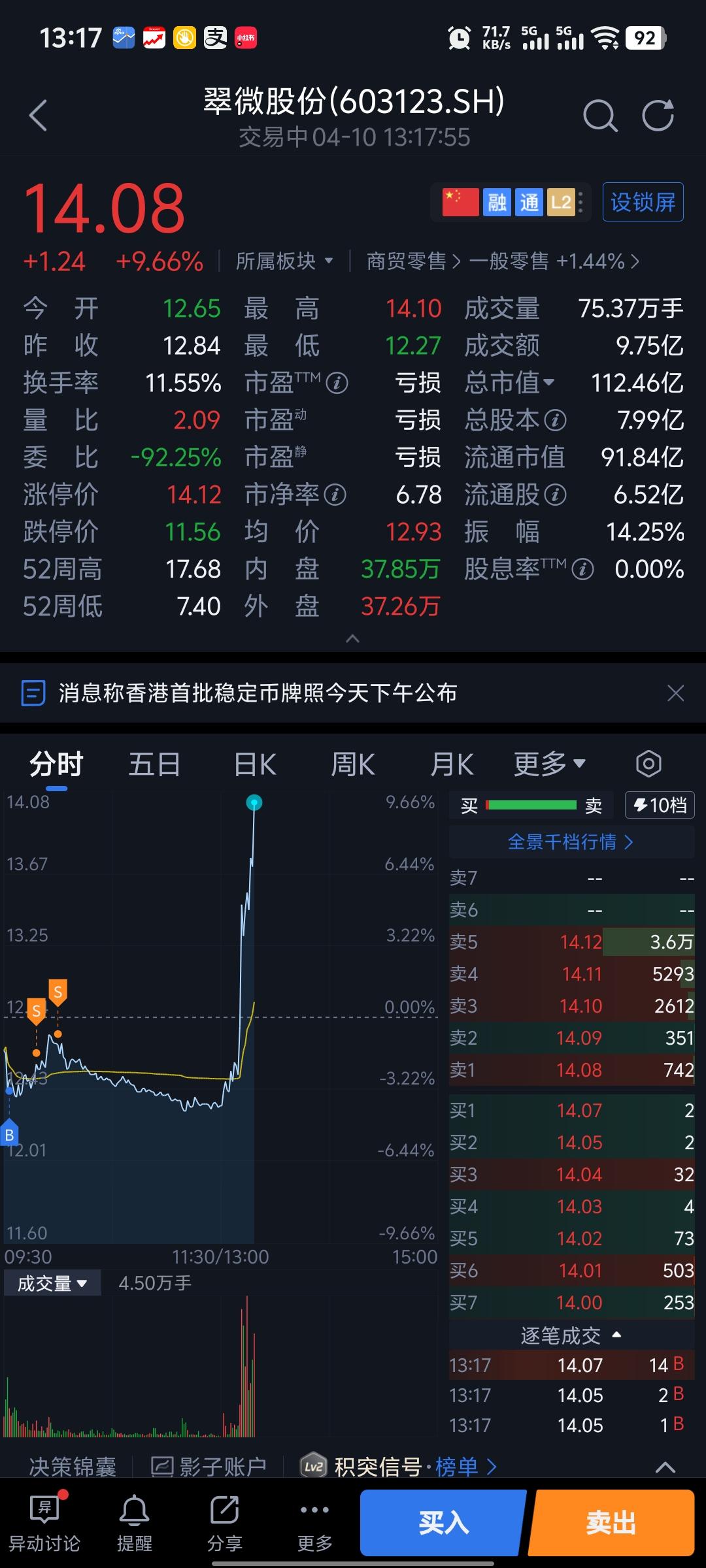Toggle the 10档 order book depth view
706x1568 pixels.
tap(659, 805)
